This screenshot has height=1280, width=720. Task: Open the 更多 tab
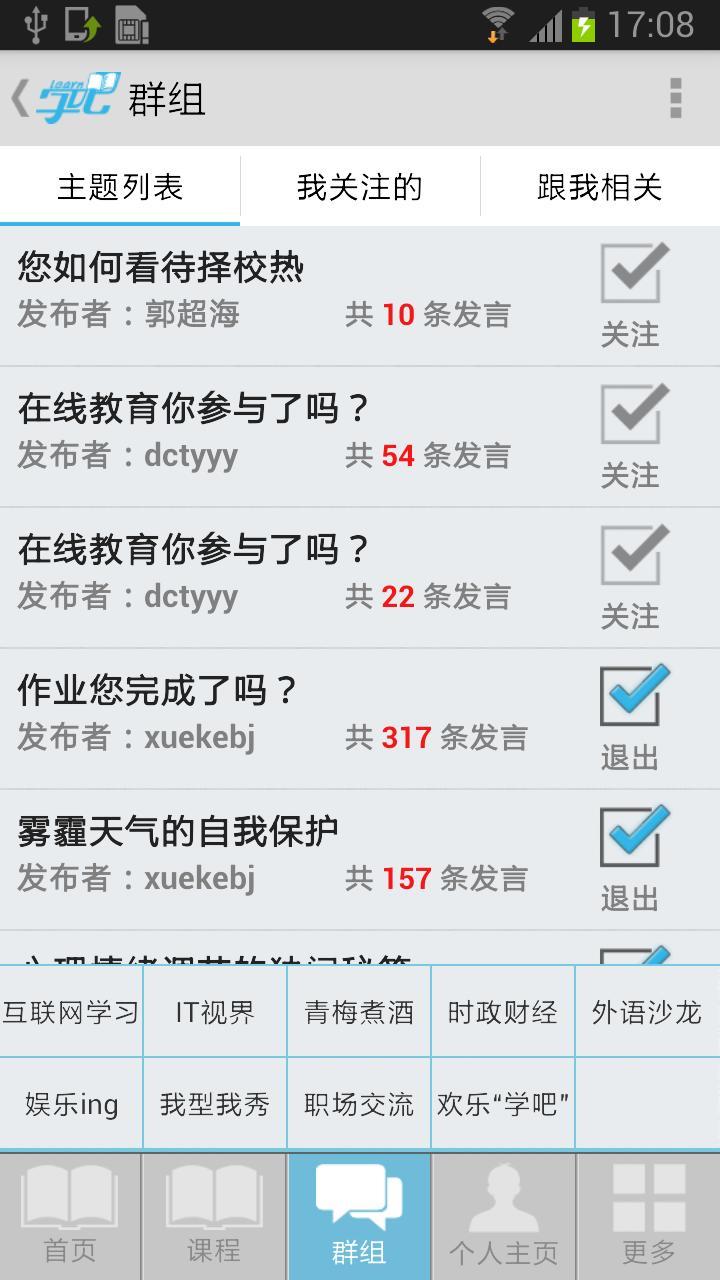pos(649,1217)
